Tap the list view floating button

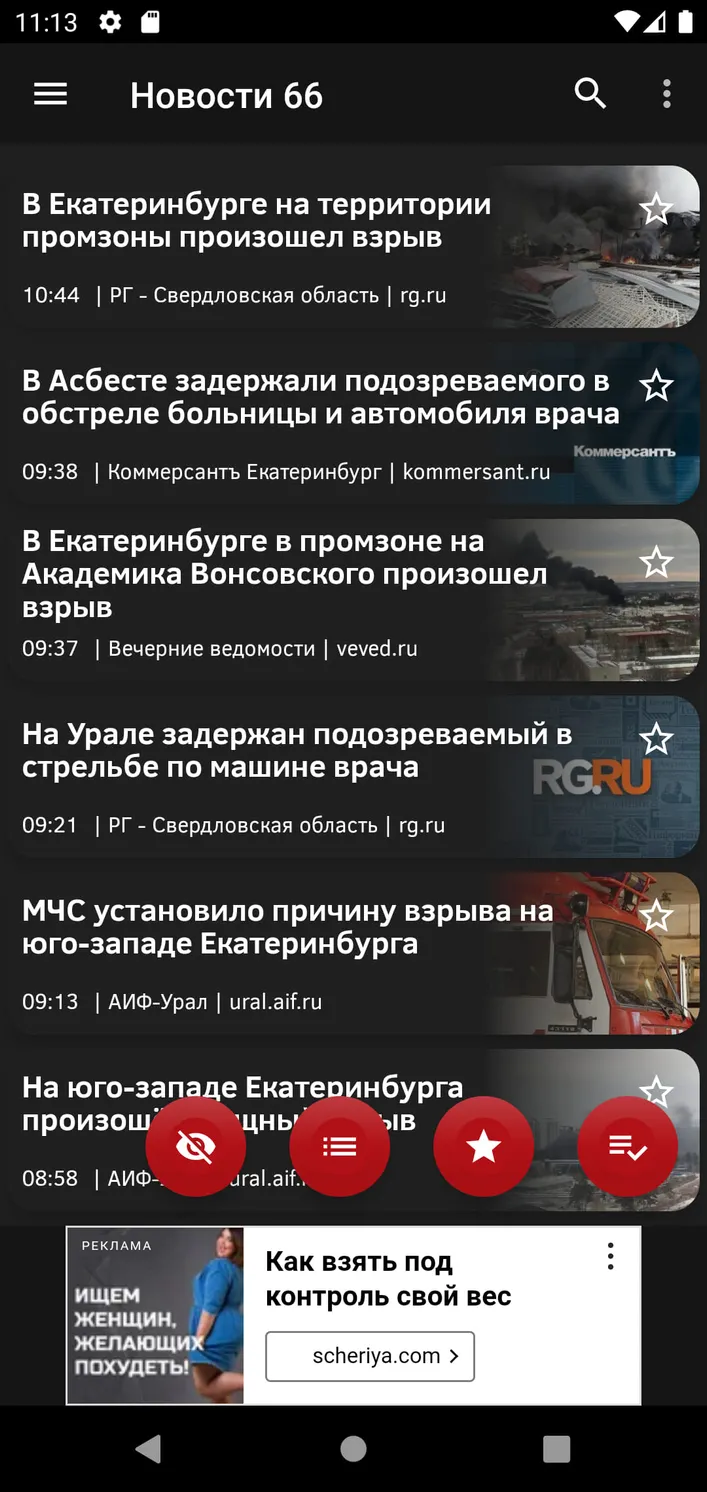point(340,1146)
